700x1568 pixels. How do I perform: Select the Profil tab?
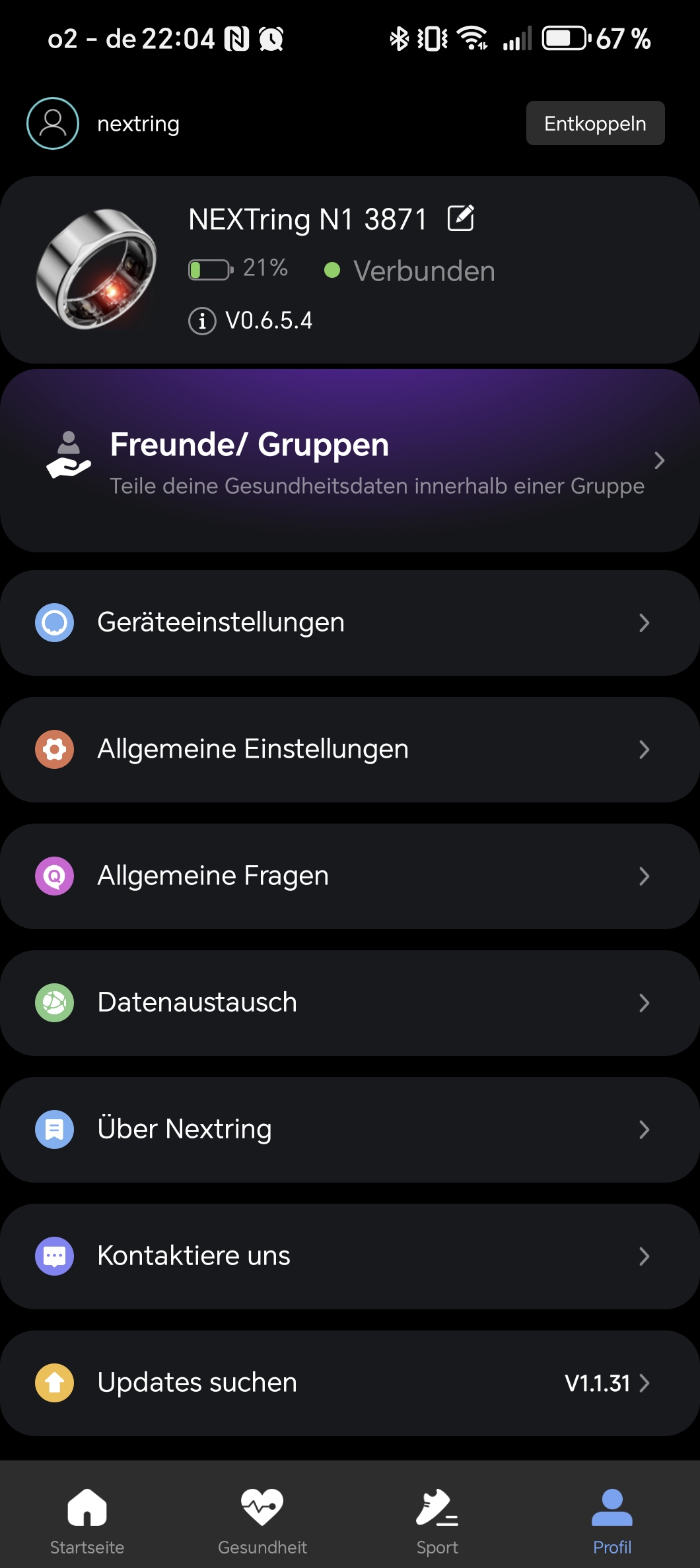tap(612, 1519)
